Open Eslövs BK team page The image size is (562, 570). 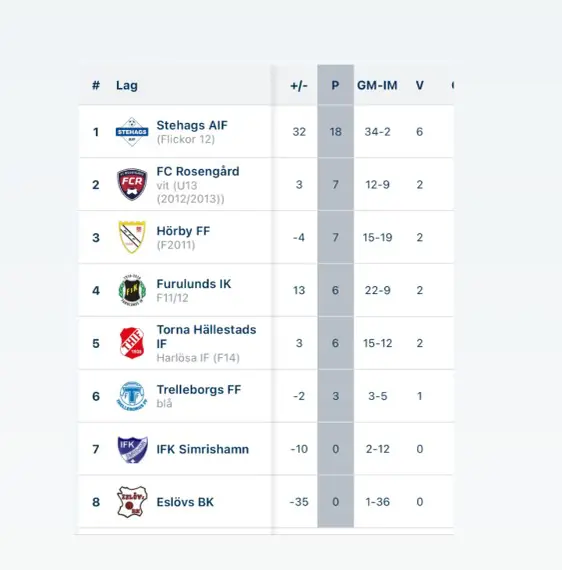point(185,502)
